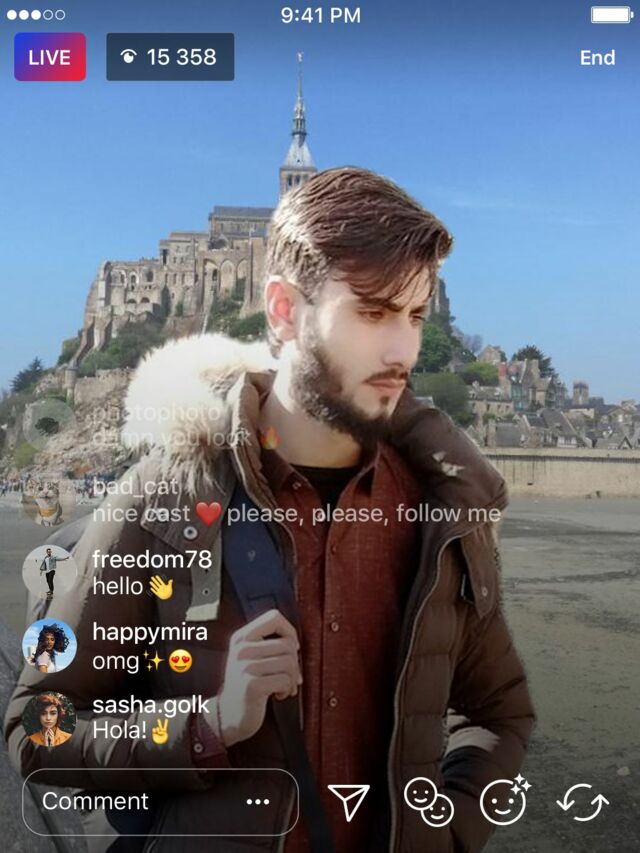Share the live video via paper plane
This screenshot has width=640, height=853.
pos(349,801)
